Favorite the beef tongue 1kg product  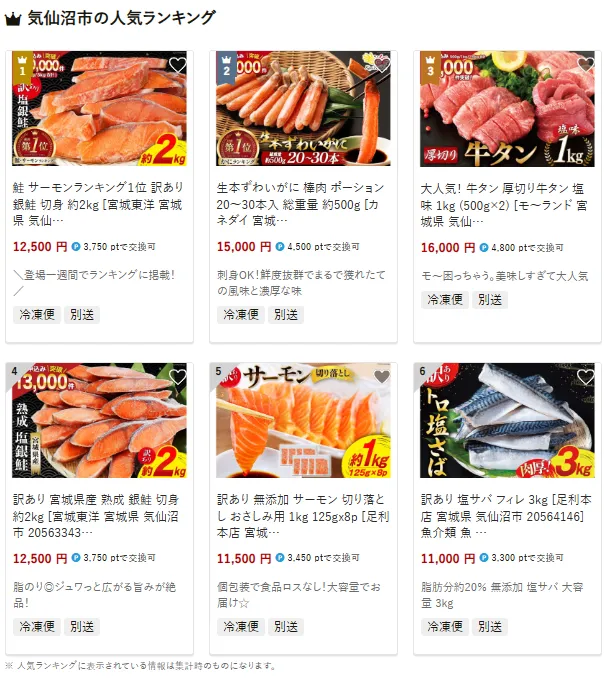[x=585, y=65]
